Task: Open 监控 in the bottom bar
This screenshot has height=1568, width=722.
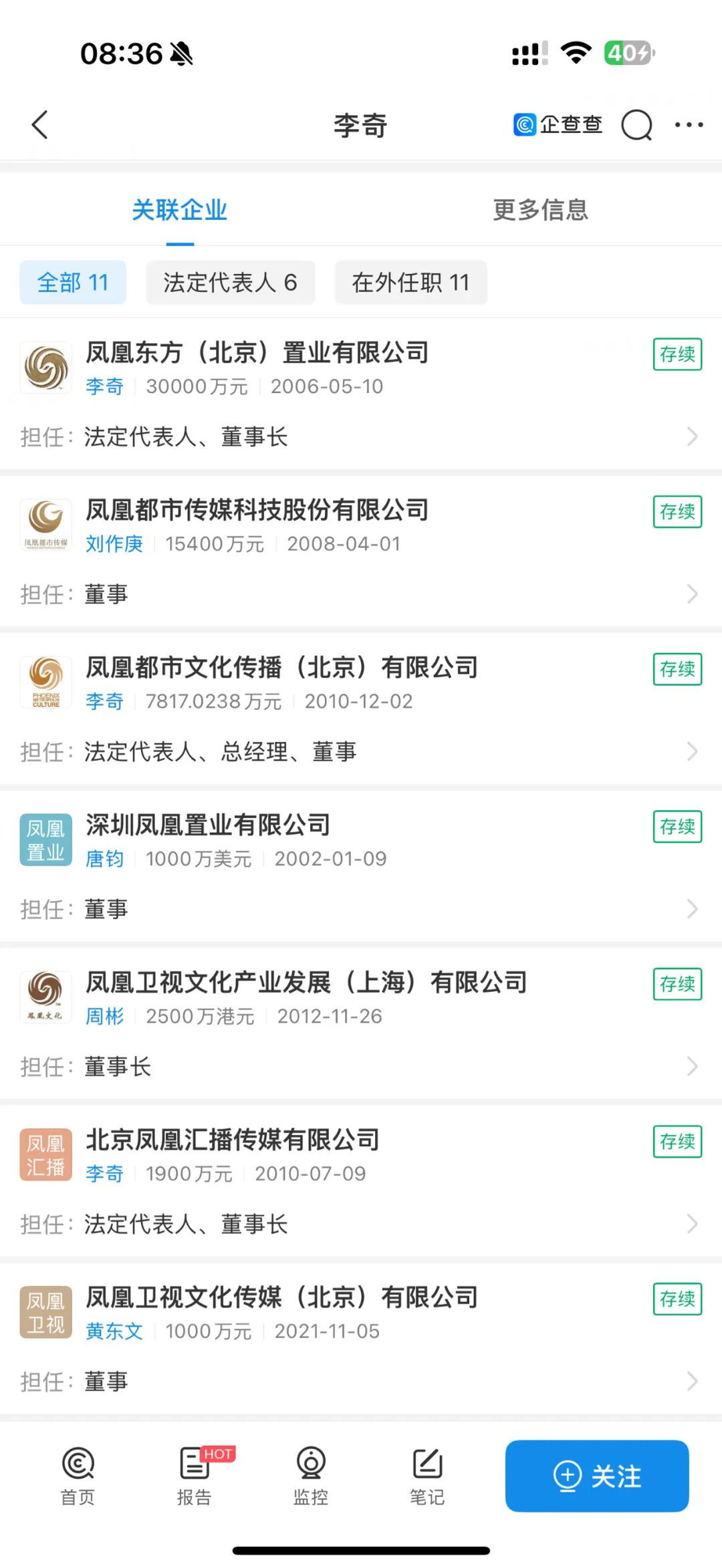Action: point(311,1476)
